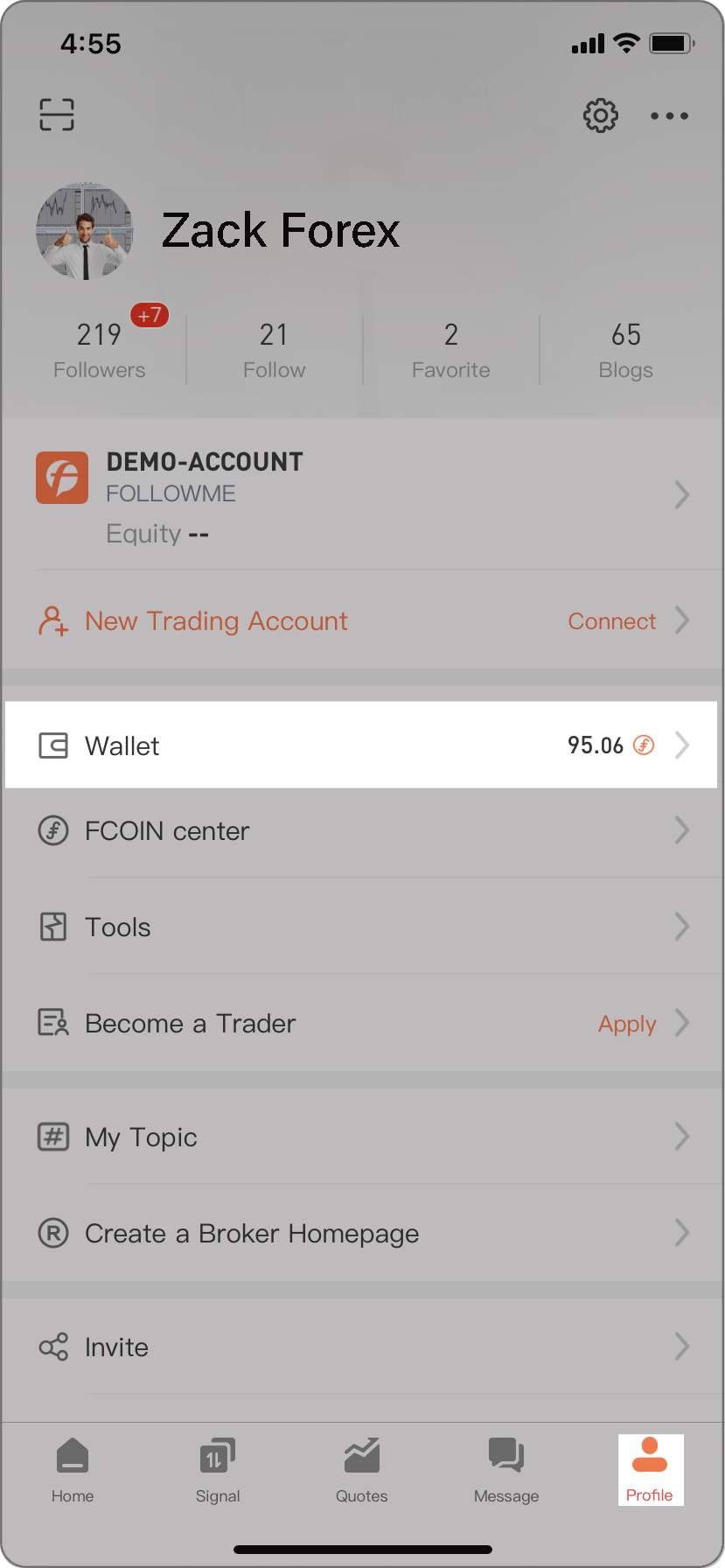Switch to the Home tab

[x=73, y=1471]
